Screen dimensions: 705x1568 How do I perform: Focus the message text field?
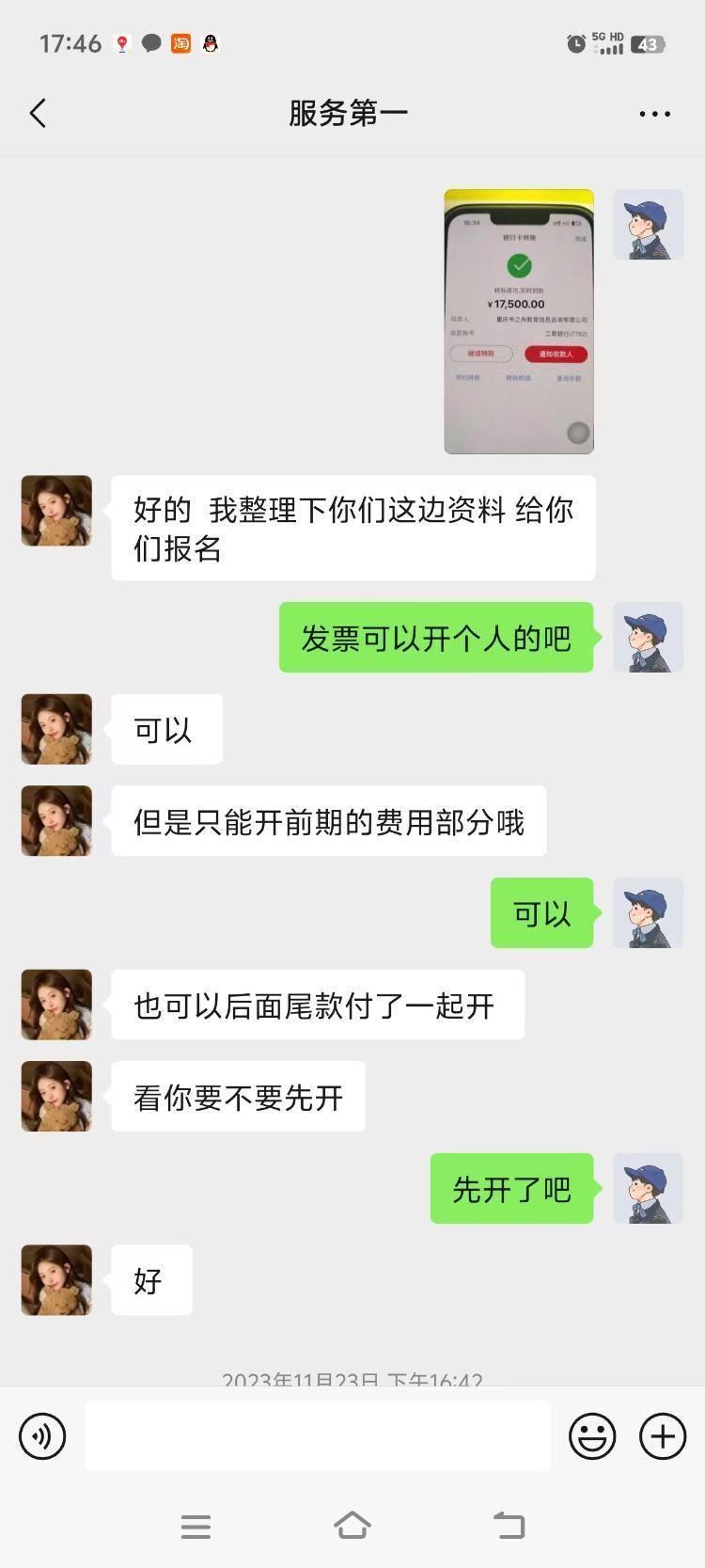tap(317, 1436)
